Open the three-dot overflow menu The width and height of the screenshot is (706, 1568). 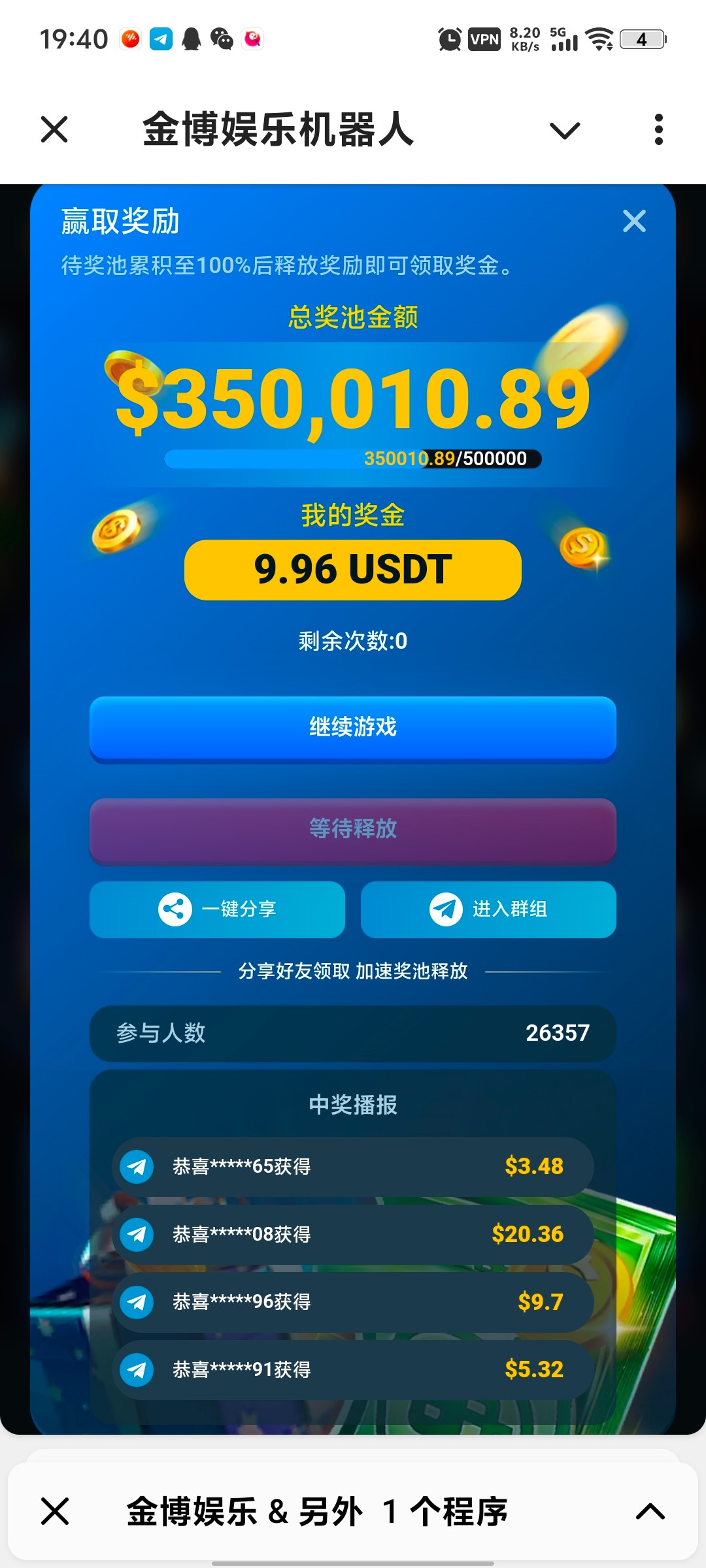point(658,129)
